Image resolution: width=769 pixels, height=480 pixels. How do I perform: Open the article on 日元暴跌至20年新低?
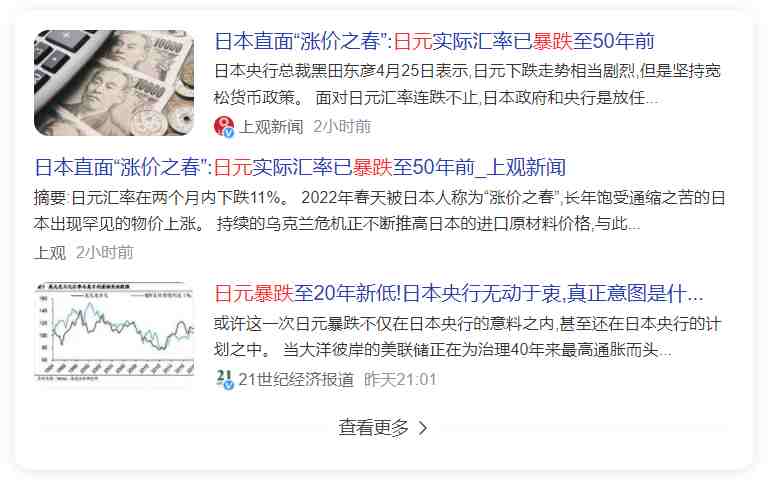pos(459,294)
